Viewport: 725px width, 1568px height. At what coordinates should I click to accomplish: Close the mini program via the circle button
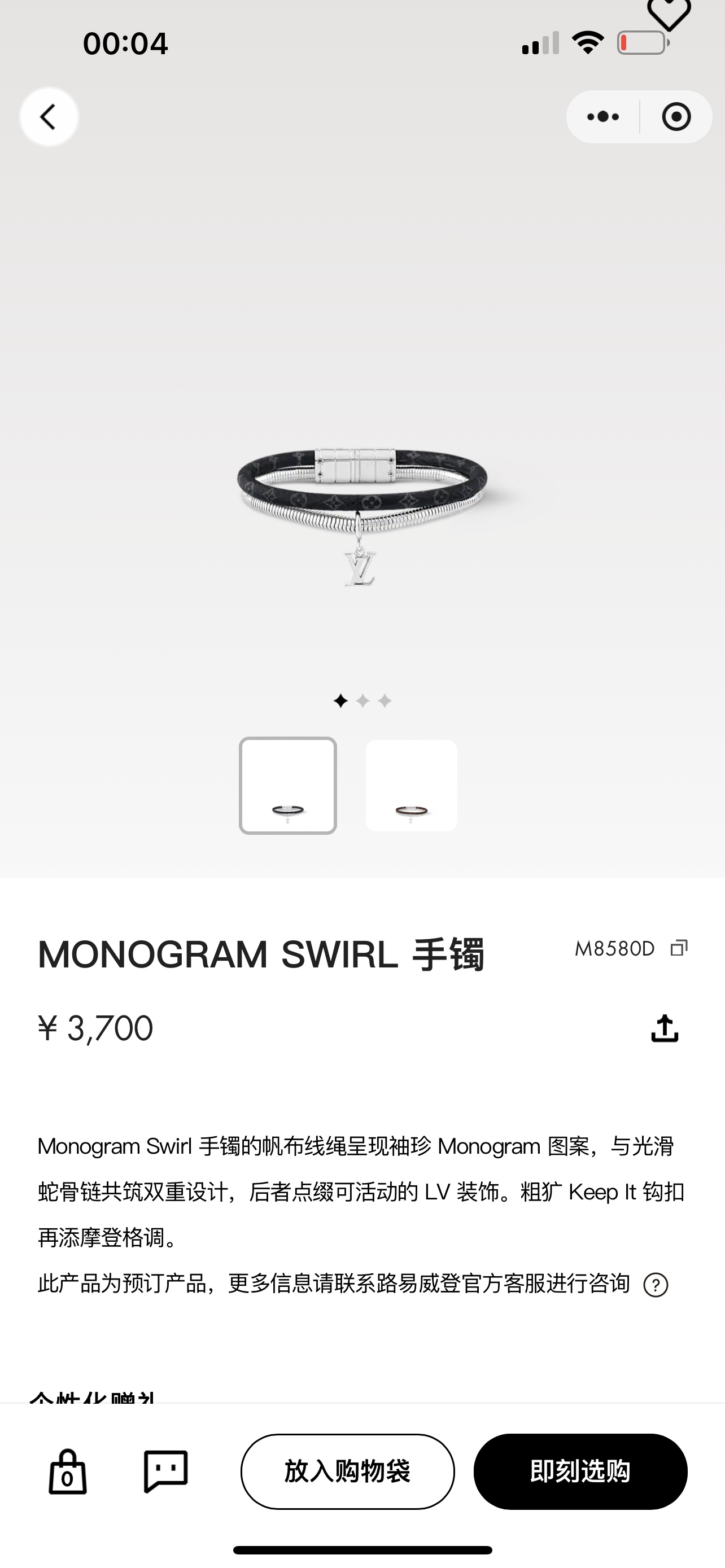point(676,116)
